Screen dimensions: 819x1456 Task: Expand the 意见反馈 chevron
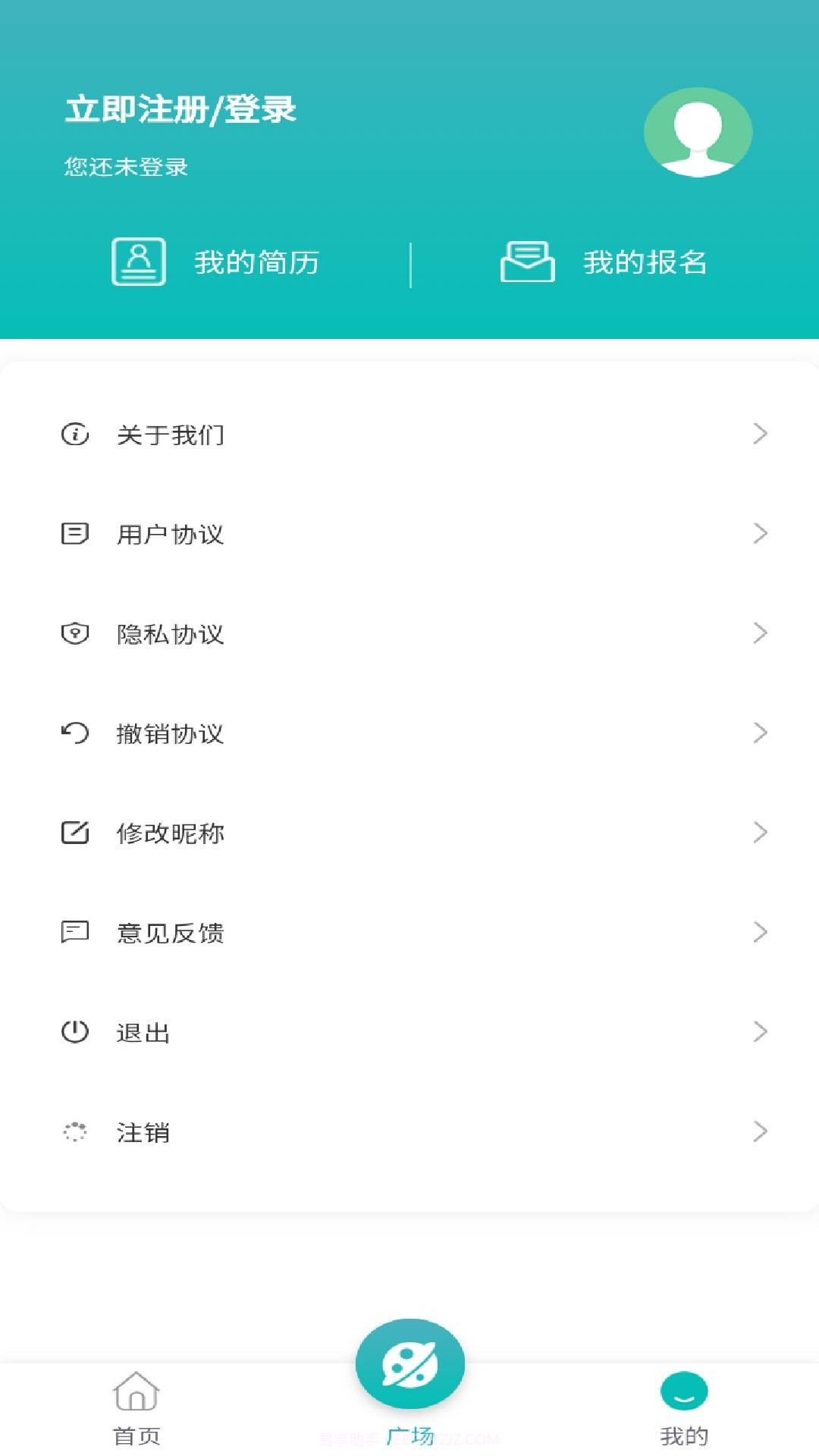tap(761, 932)
